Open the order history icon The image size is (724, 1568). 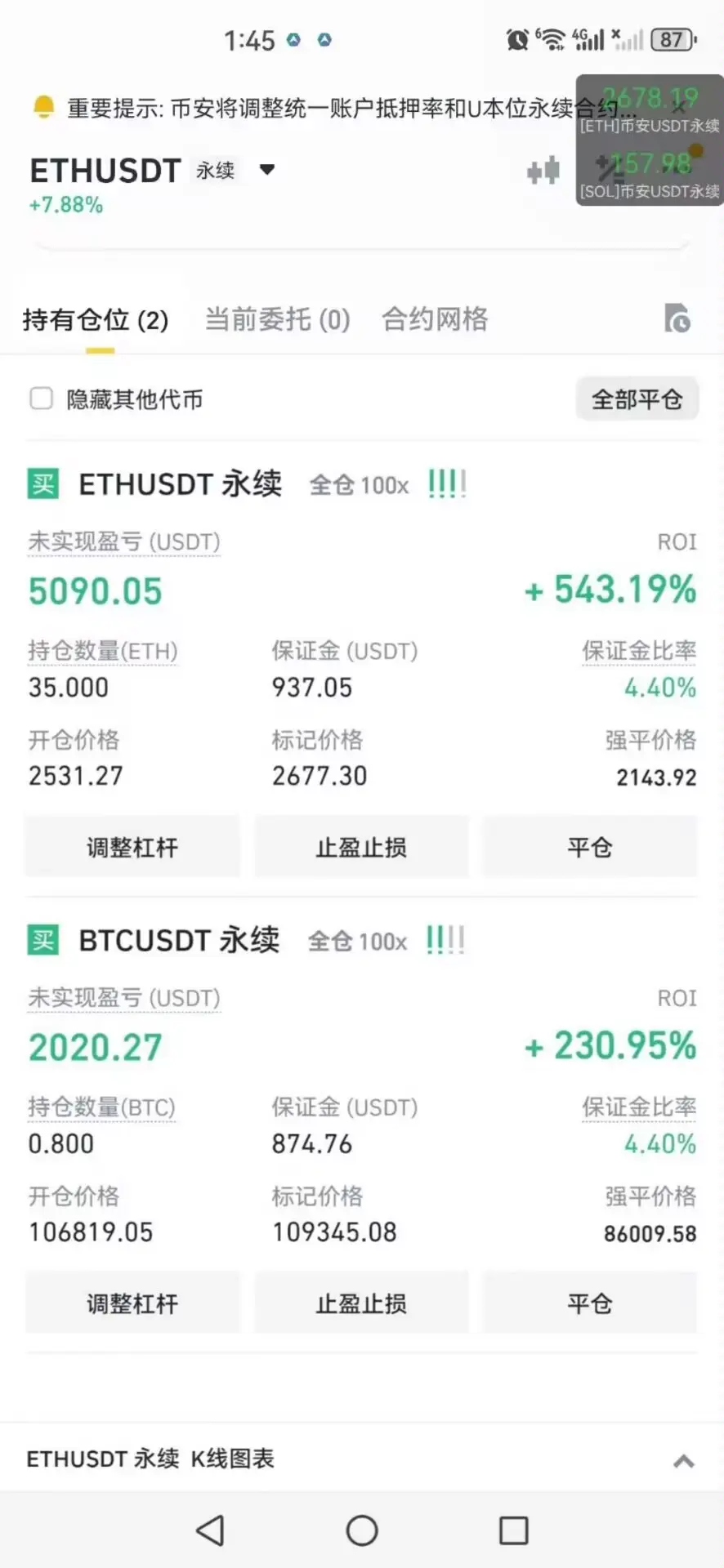[x=677, y=318]
